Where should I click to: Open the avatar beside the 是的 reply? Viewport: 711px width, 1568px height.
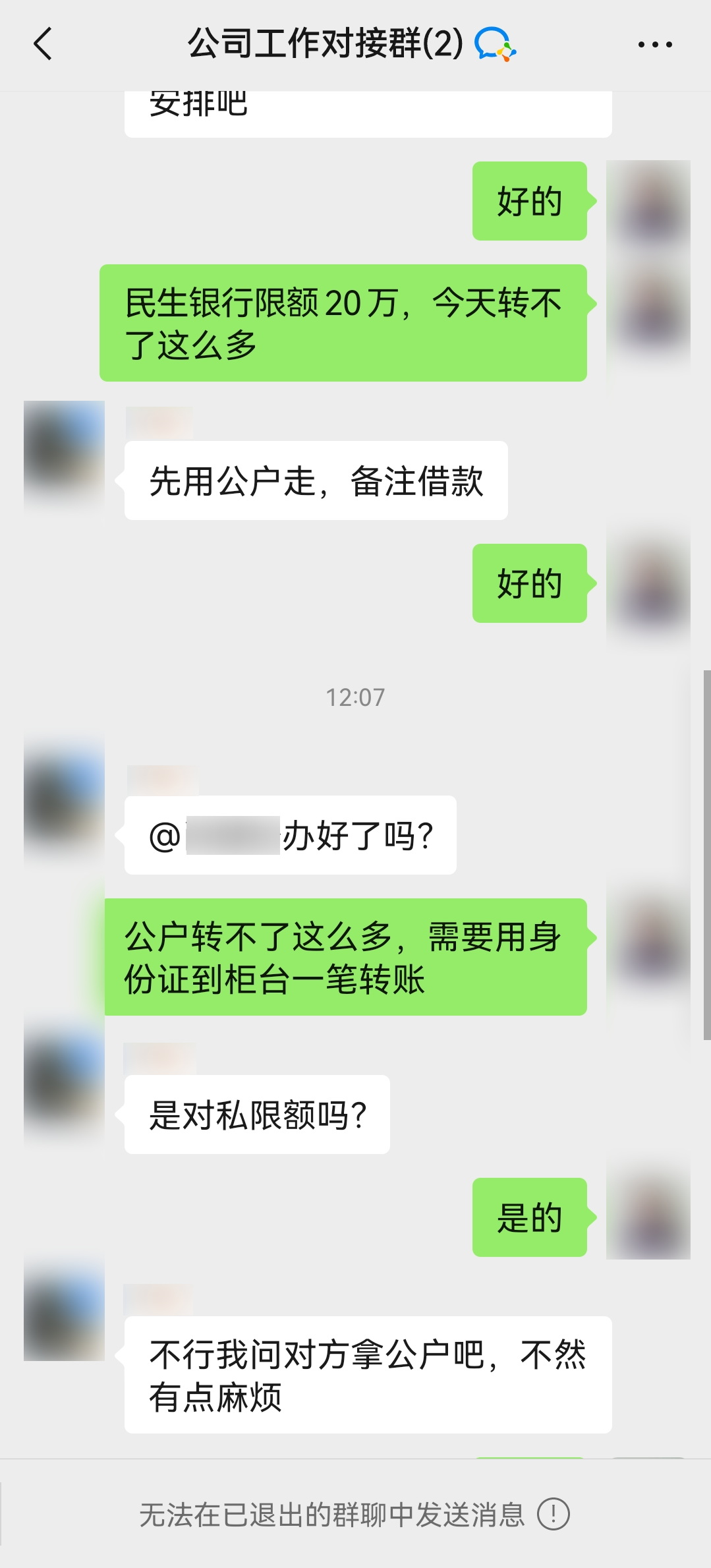(648, 1217)
